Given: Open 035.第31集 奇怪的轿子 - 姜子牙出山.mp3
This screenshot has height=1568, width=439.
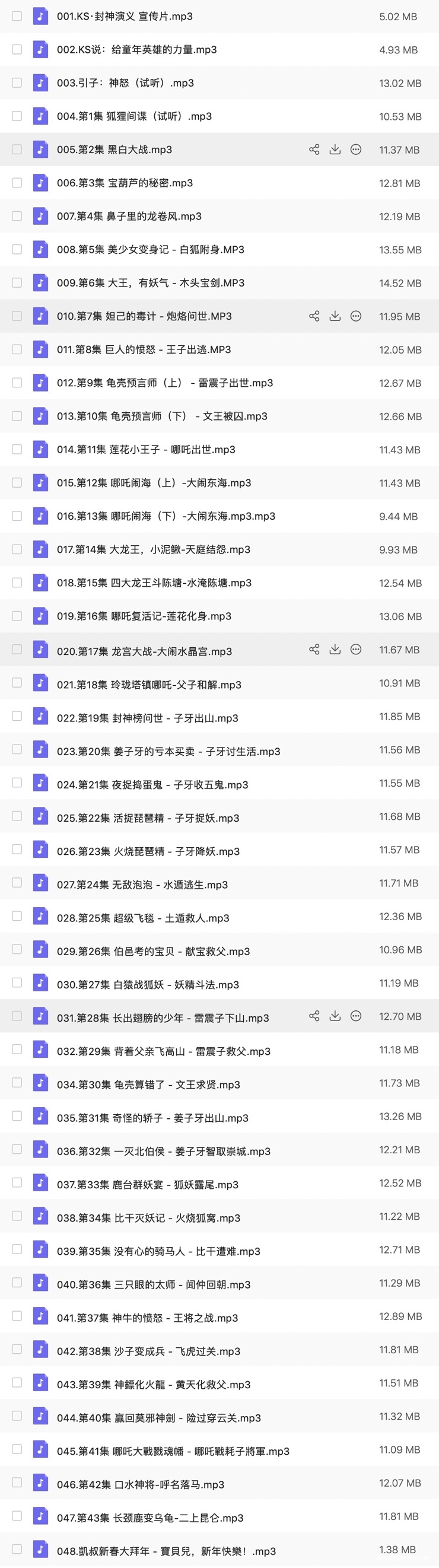Looking at the screenshot, I should 152,1118.
